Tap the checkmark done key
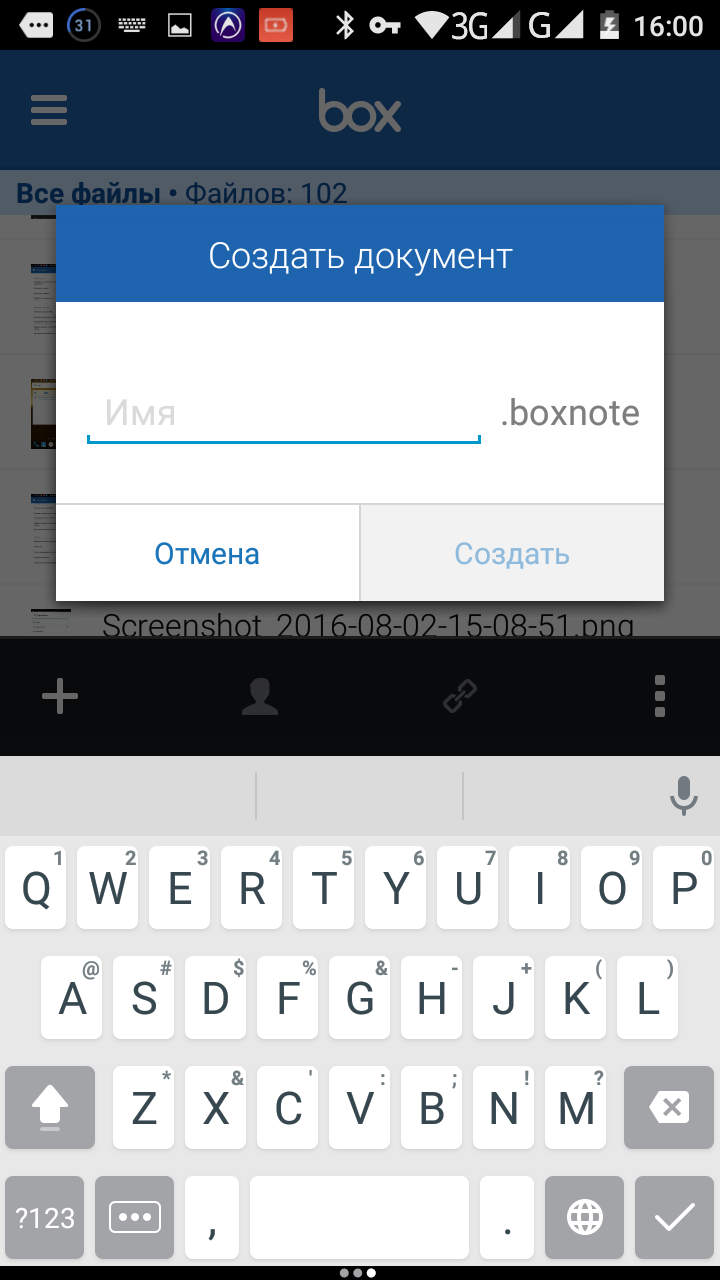 coord(674,1217)
